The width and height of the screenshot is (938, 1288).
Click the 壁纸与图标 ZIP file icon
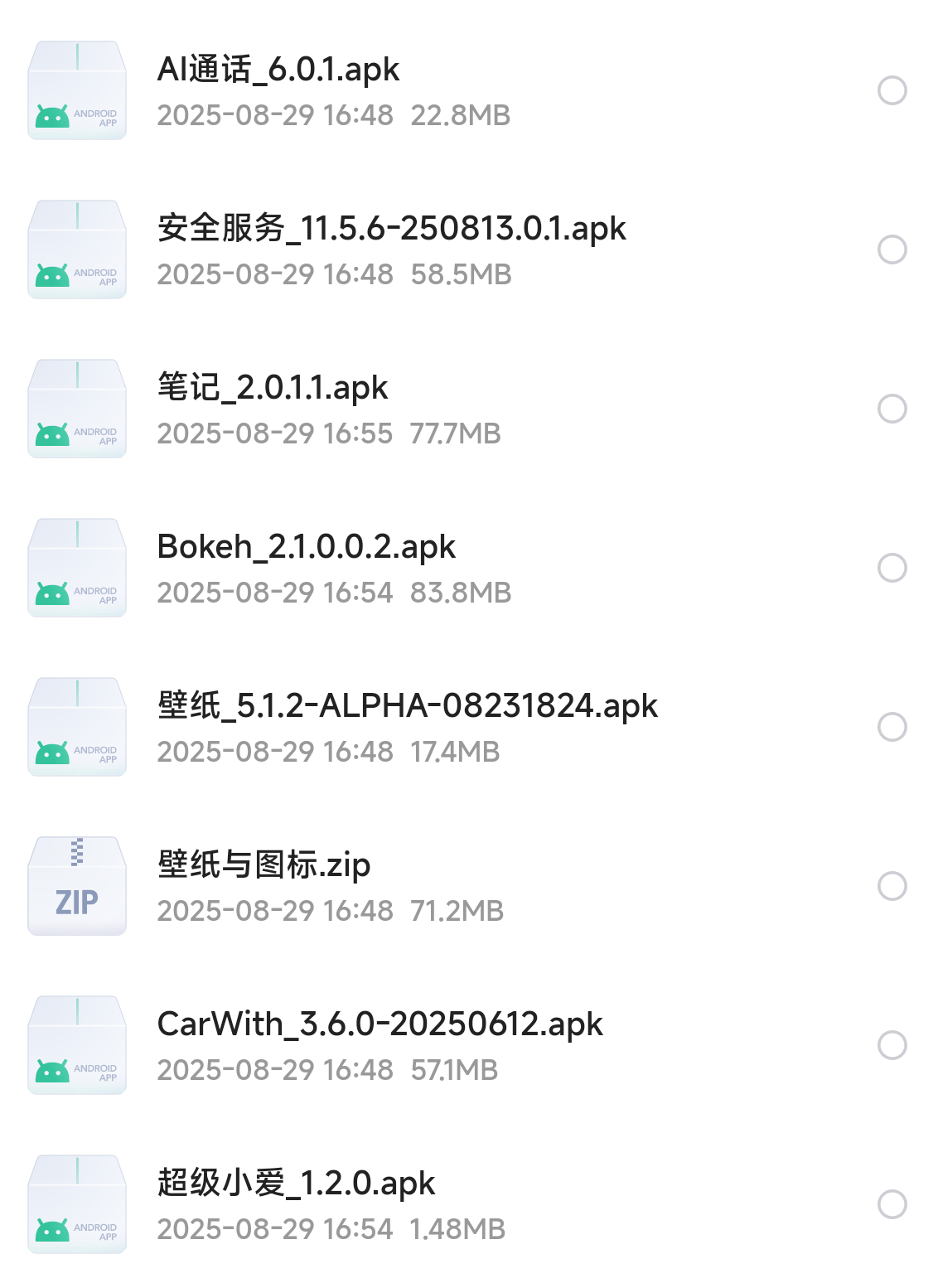point(76,884)
